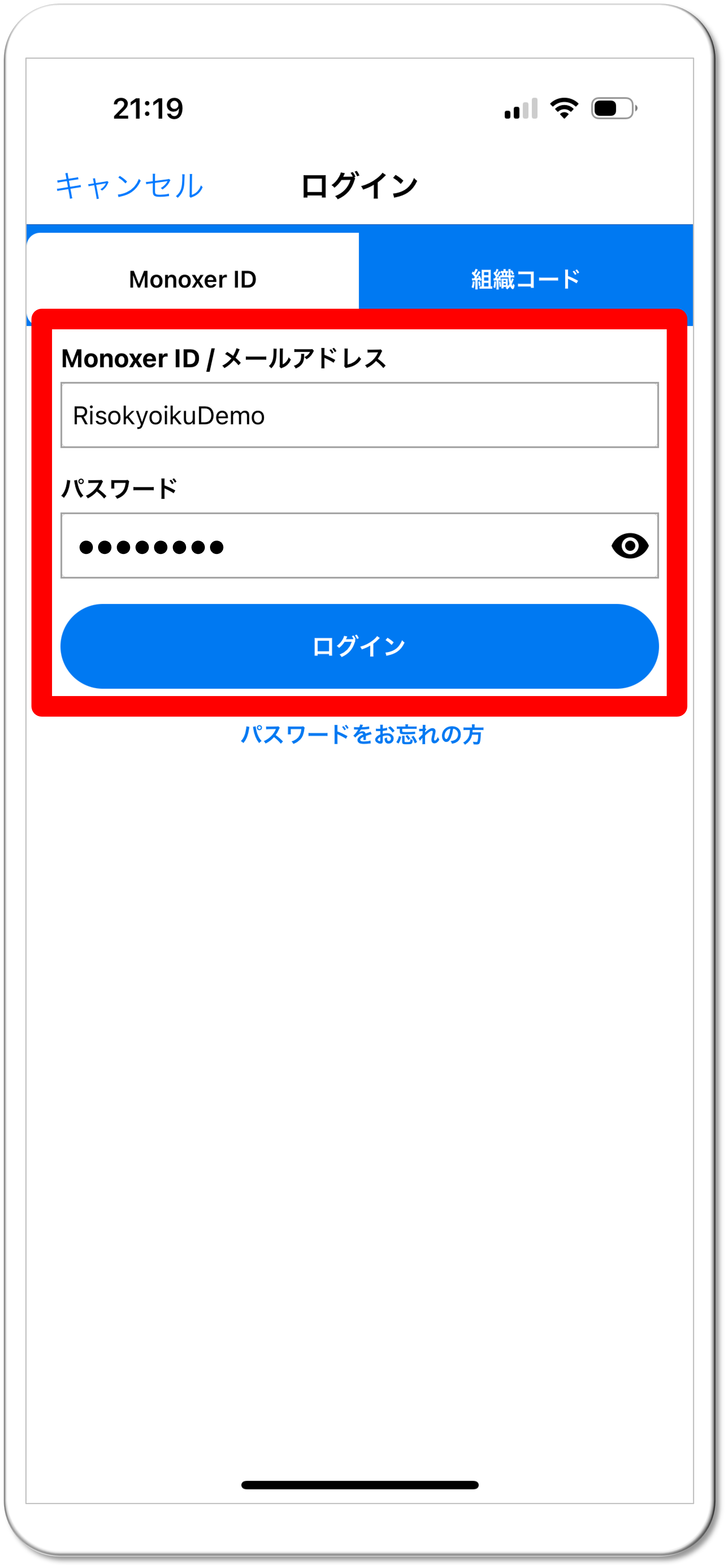Screen dimensions: 727x1568
Task: Select the Monoxer ID tab
Action: tap(192, 280)
